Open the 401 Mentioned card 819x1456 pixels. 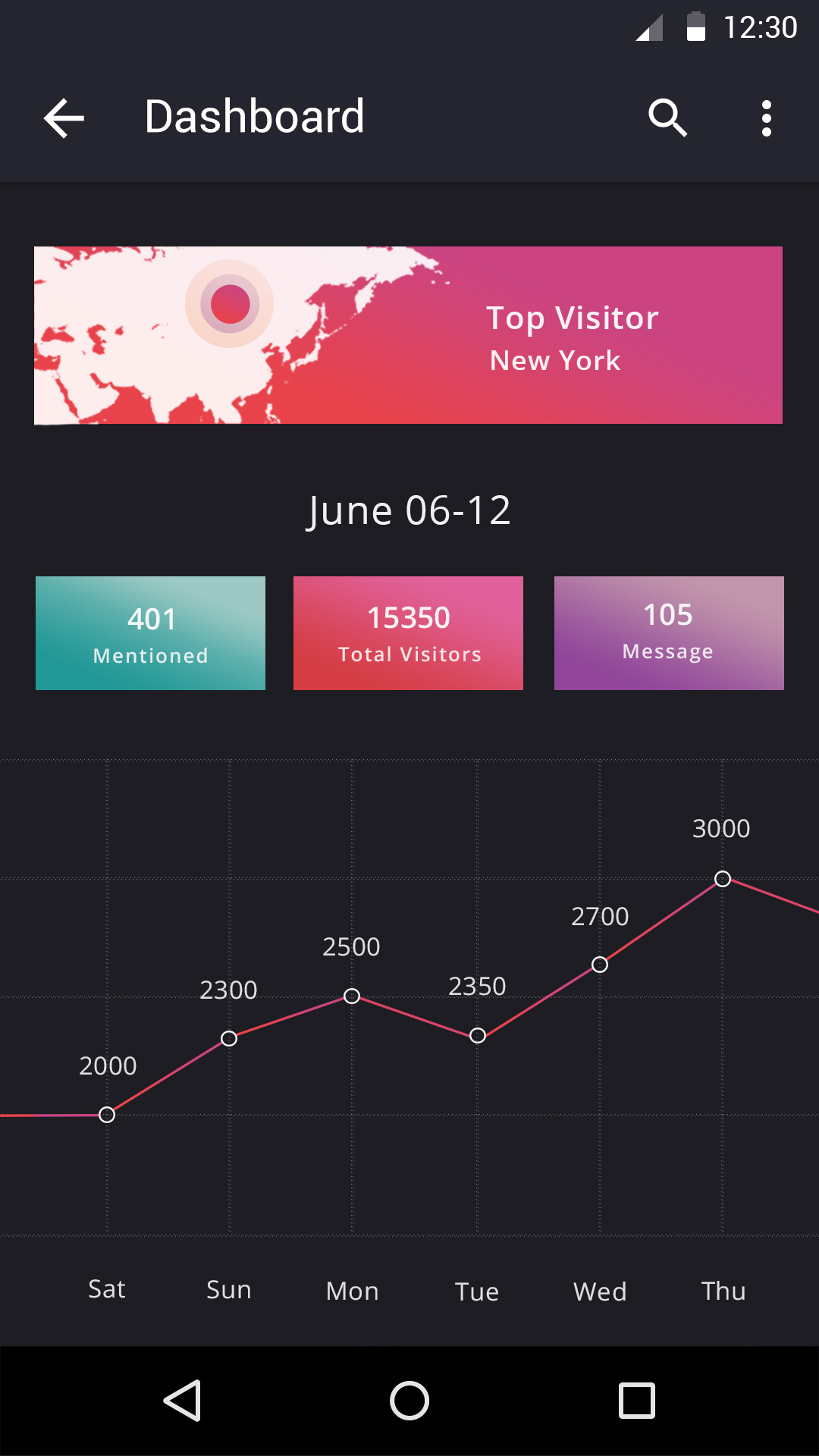pyautogui.click(x=150, y=633)
